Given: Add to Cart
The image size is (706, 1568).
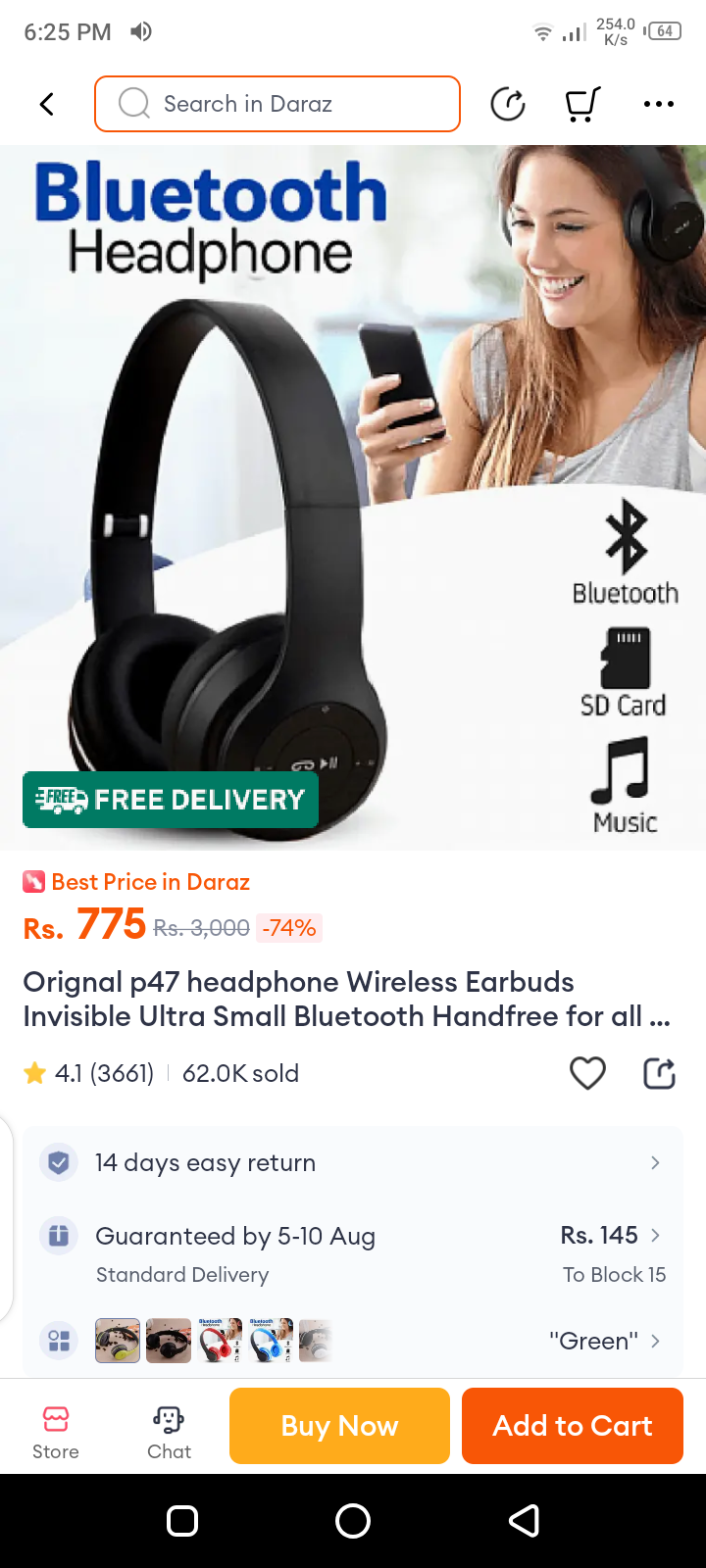Looking at the screenshot, I should (x=572, y=1426).
